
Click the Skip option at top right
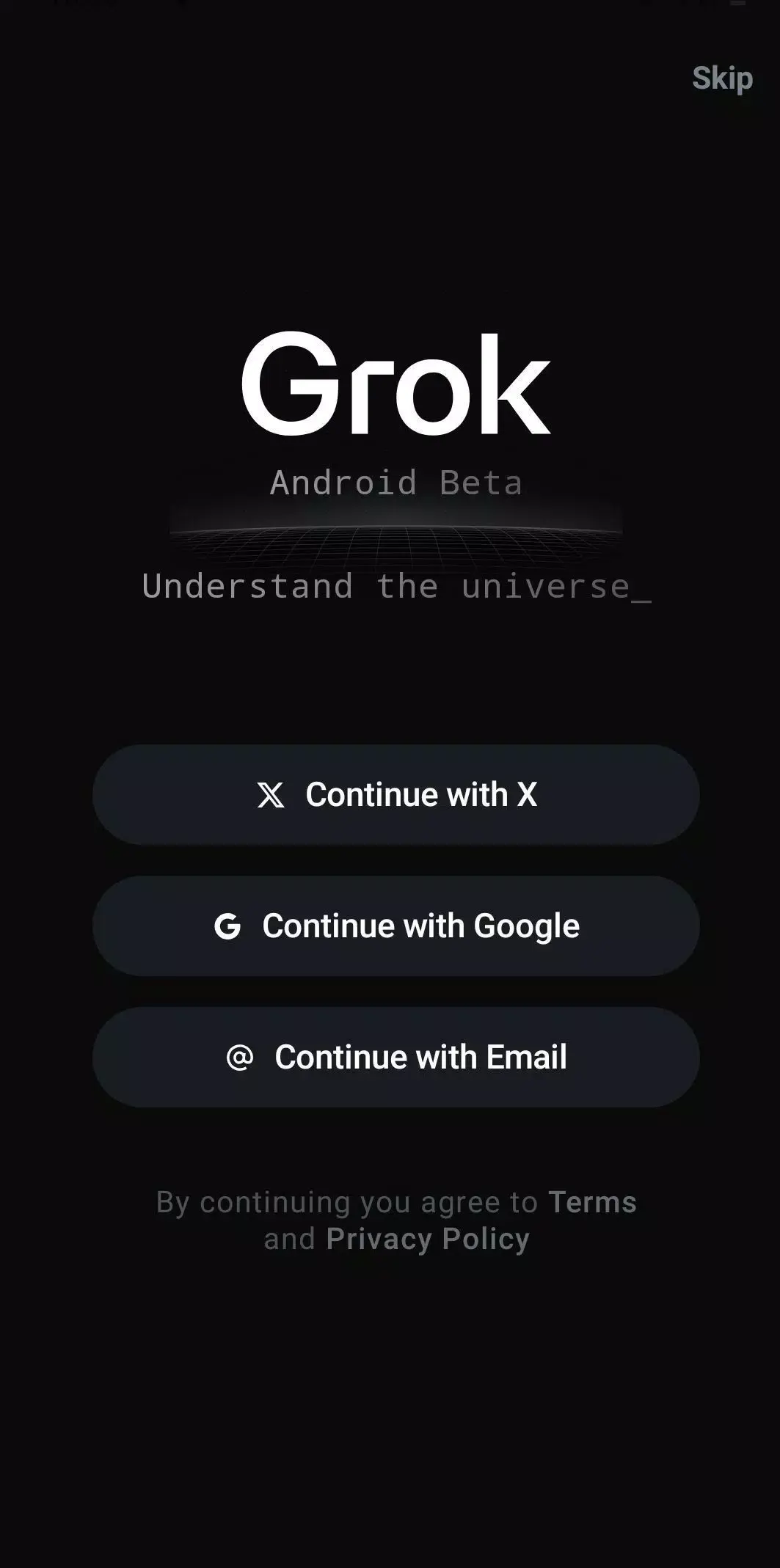tap(723, 79)
